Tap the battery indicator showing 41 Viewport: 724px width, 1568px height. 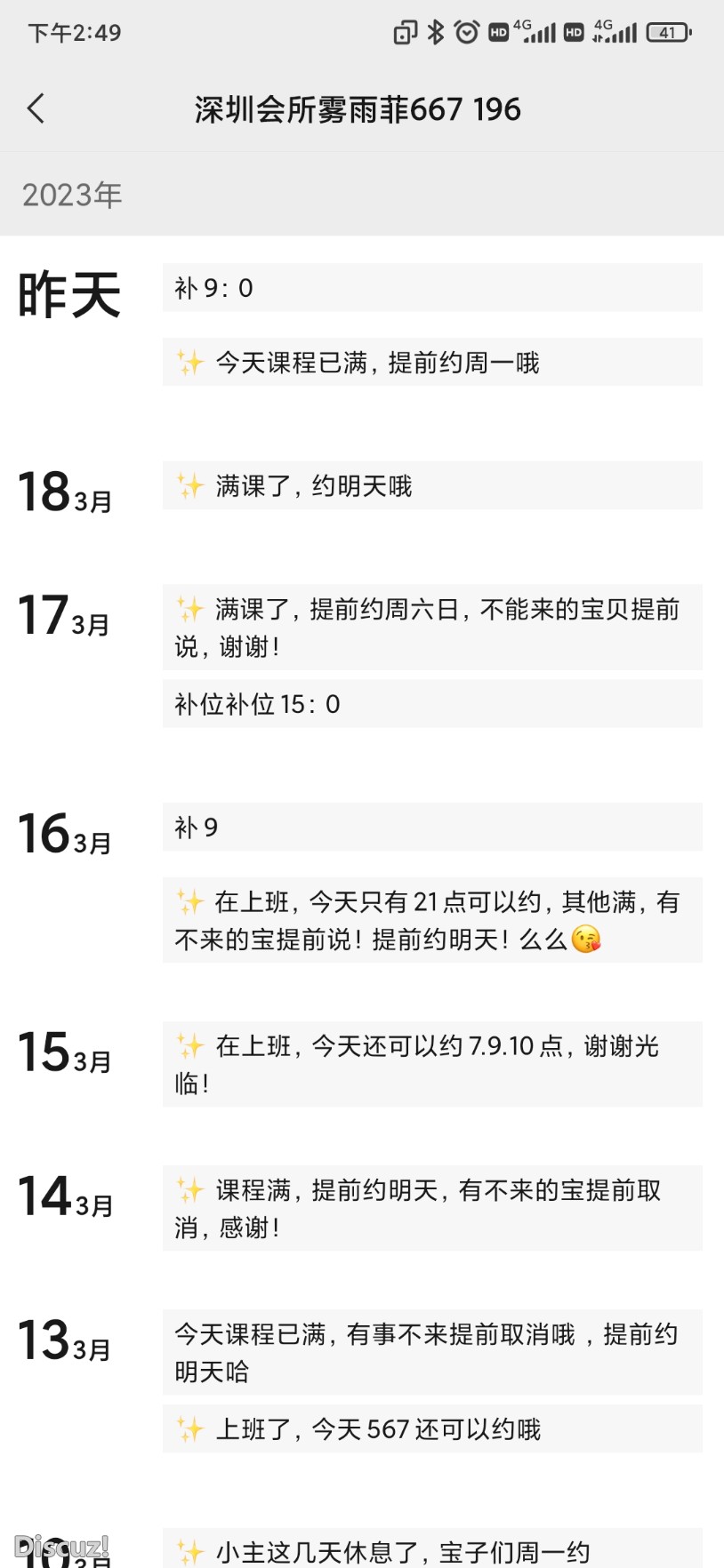click(x=667, y=32)
